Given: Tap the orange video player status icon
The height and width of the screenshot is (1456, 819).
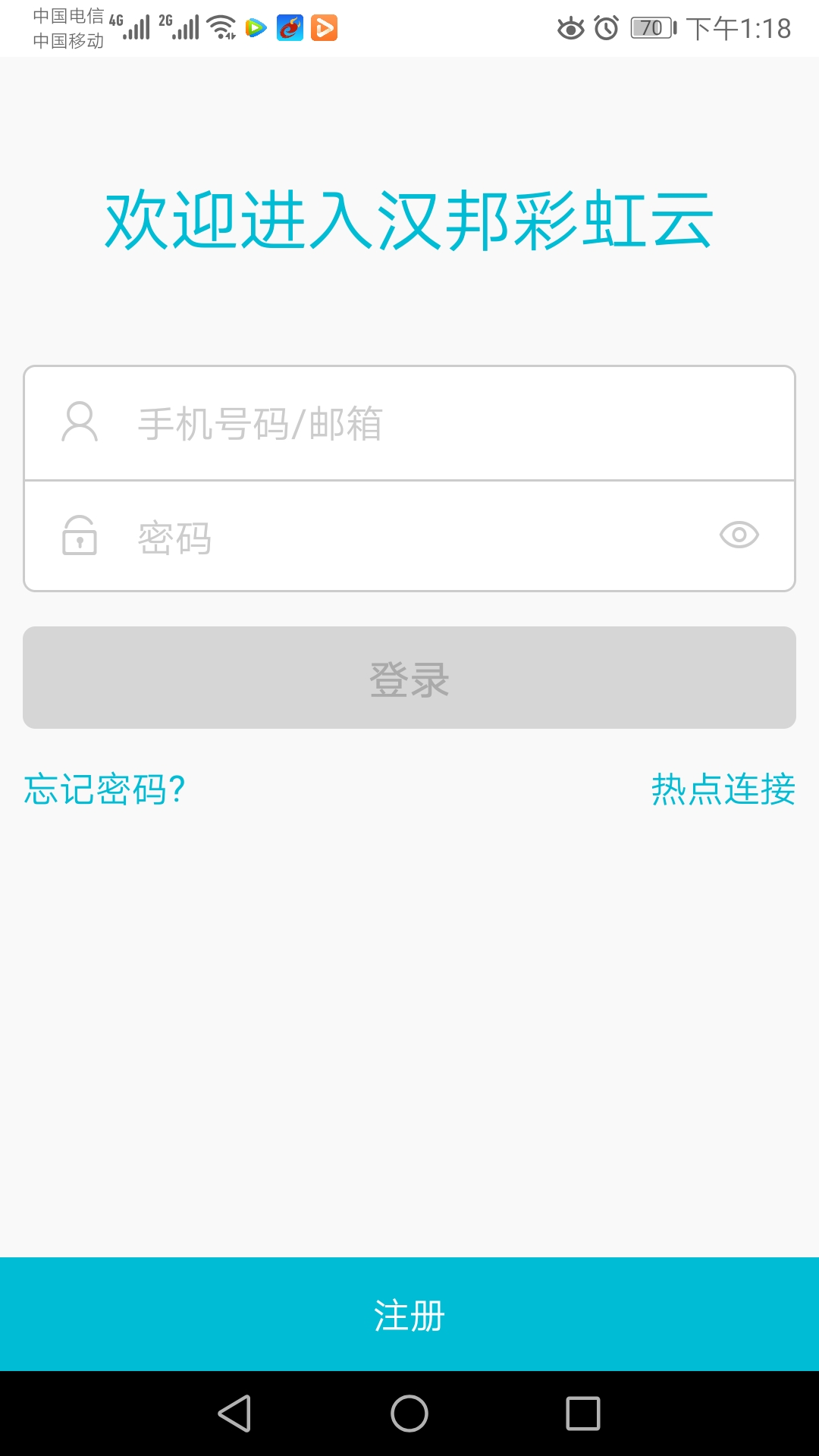Looking at the screenshot, I should pos(325,28).
